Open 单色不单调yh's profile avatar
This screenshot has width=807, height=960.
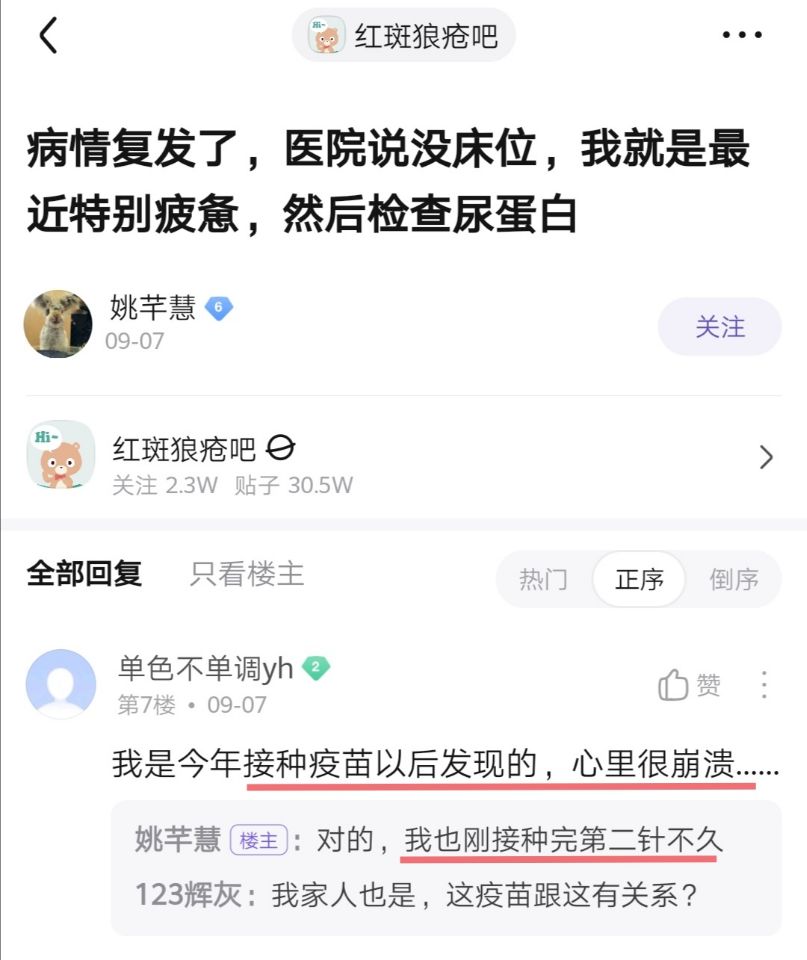point(61,685)
